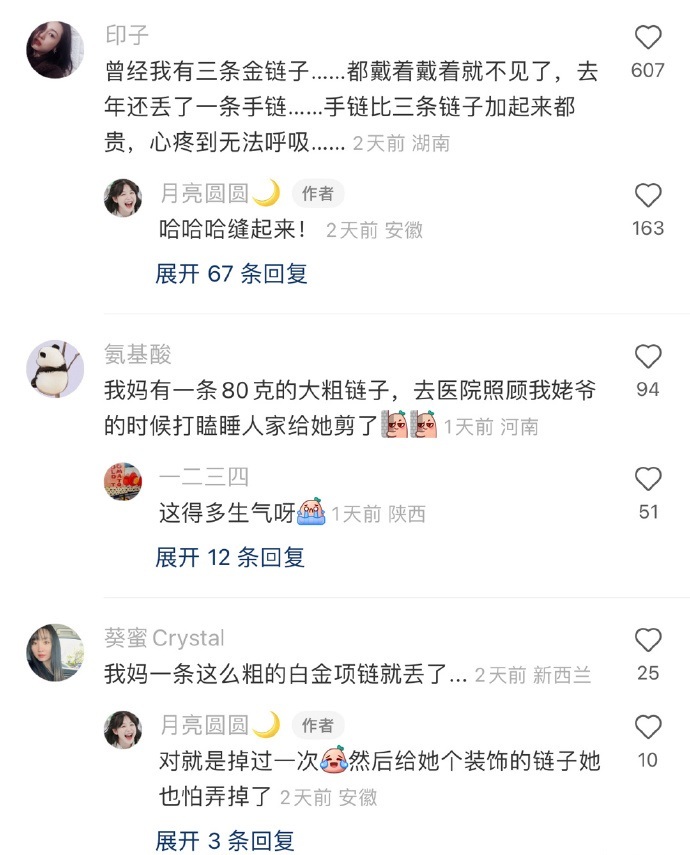This screenshot has height=855, width=690.
Task: Open 月亮圆圆's avatar beside 哈哈哈缝起来 reply
Action: (123, 198)
